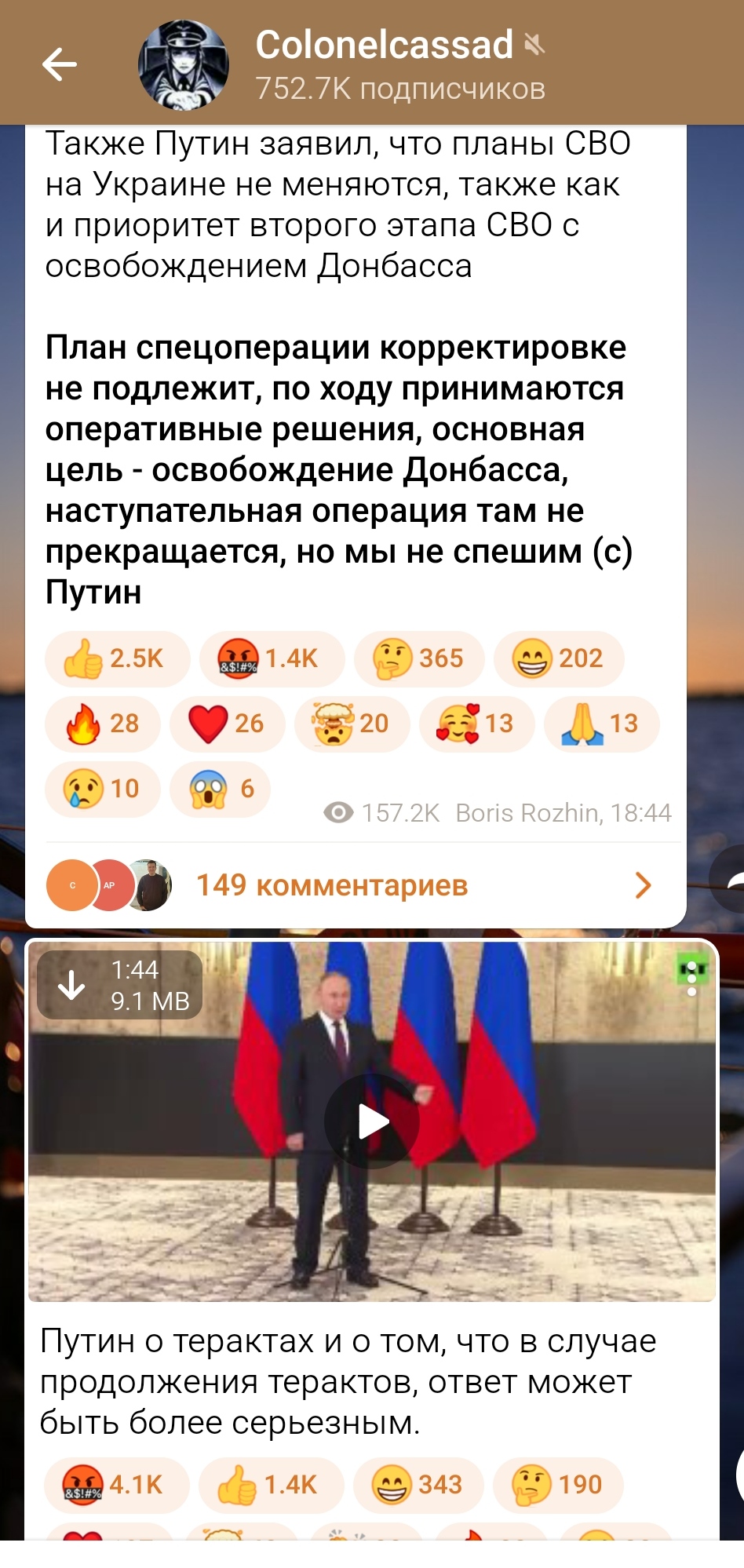Go back from the Colonelcassad channel
744x1568 pixels.
60,64
